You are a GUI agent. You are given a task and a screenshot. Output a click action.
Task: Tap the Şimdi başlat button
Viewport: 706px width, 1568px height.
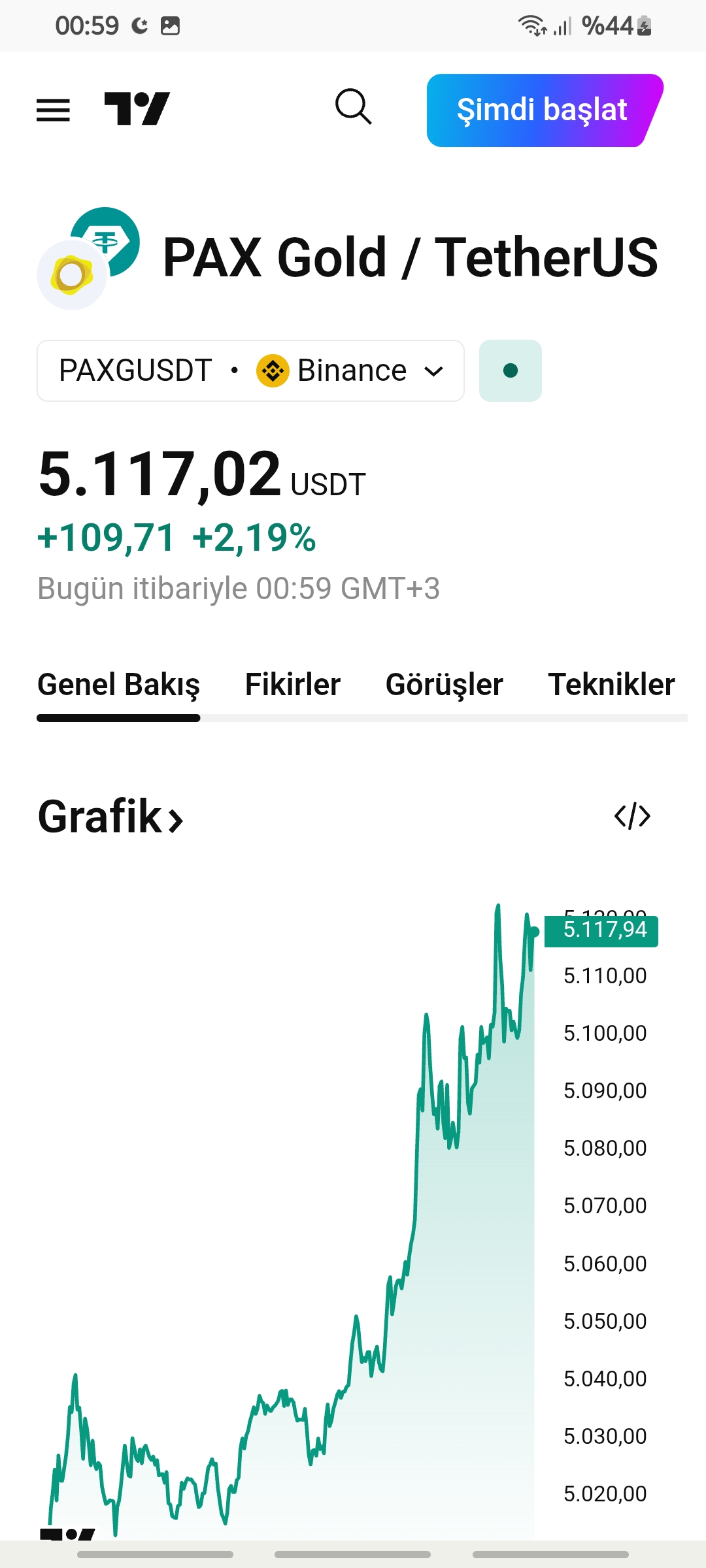click(543, 110)
